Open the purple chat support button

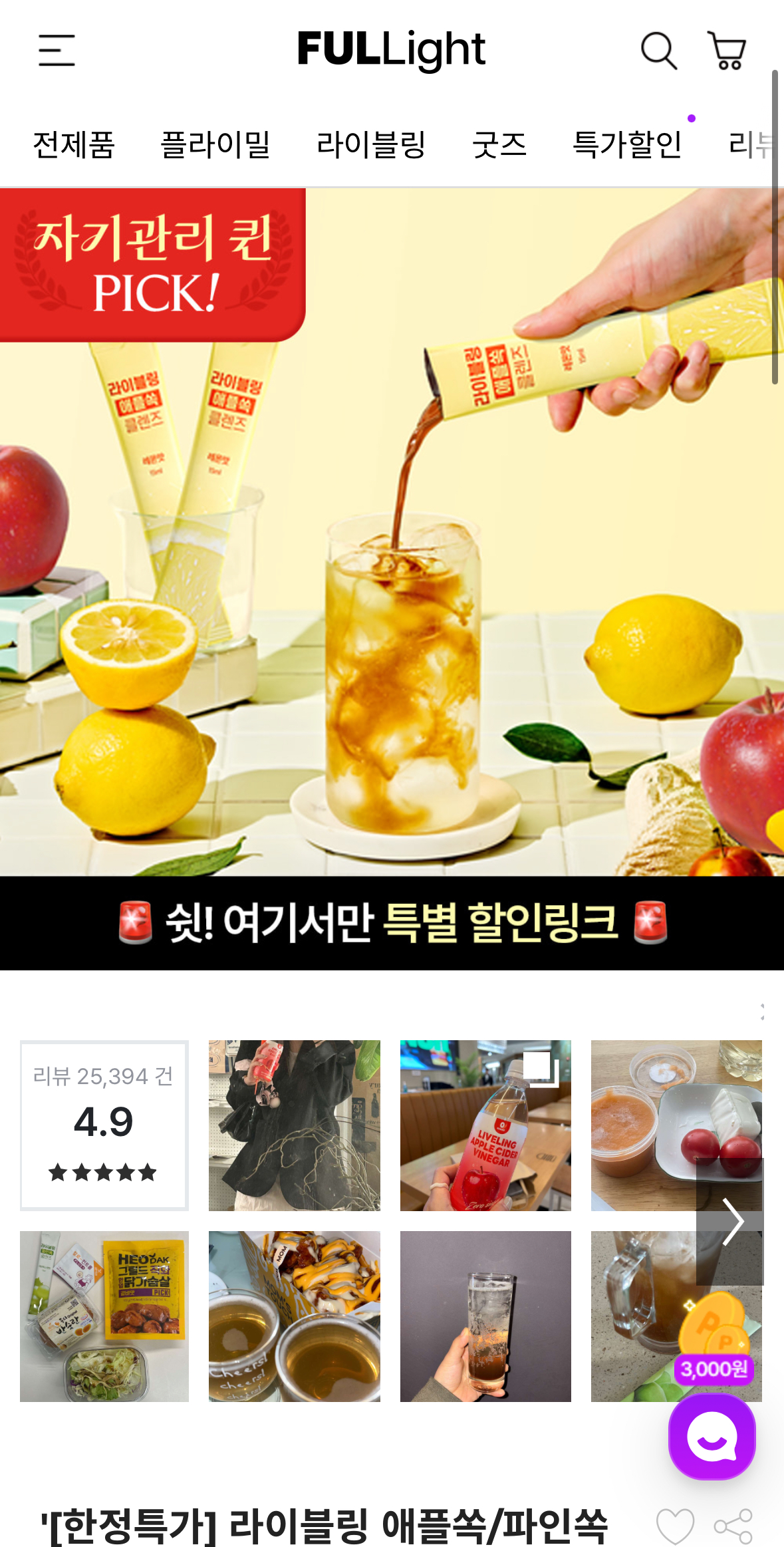click(x=712, y=1437)
